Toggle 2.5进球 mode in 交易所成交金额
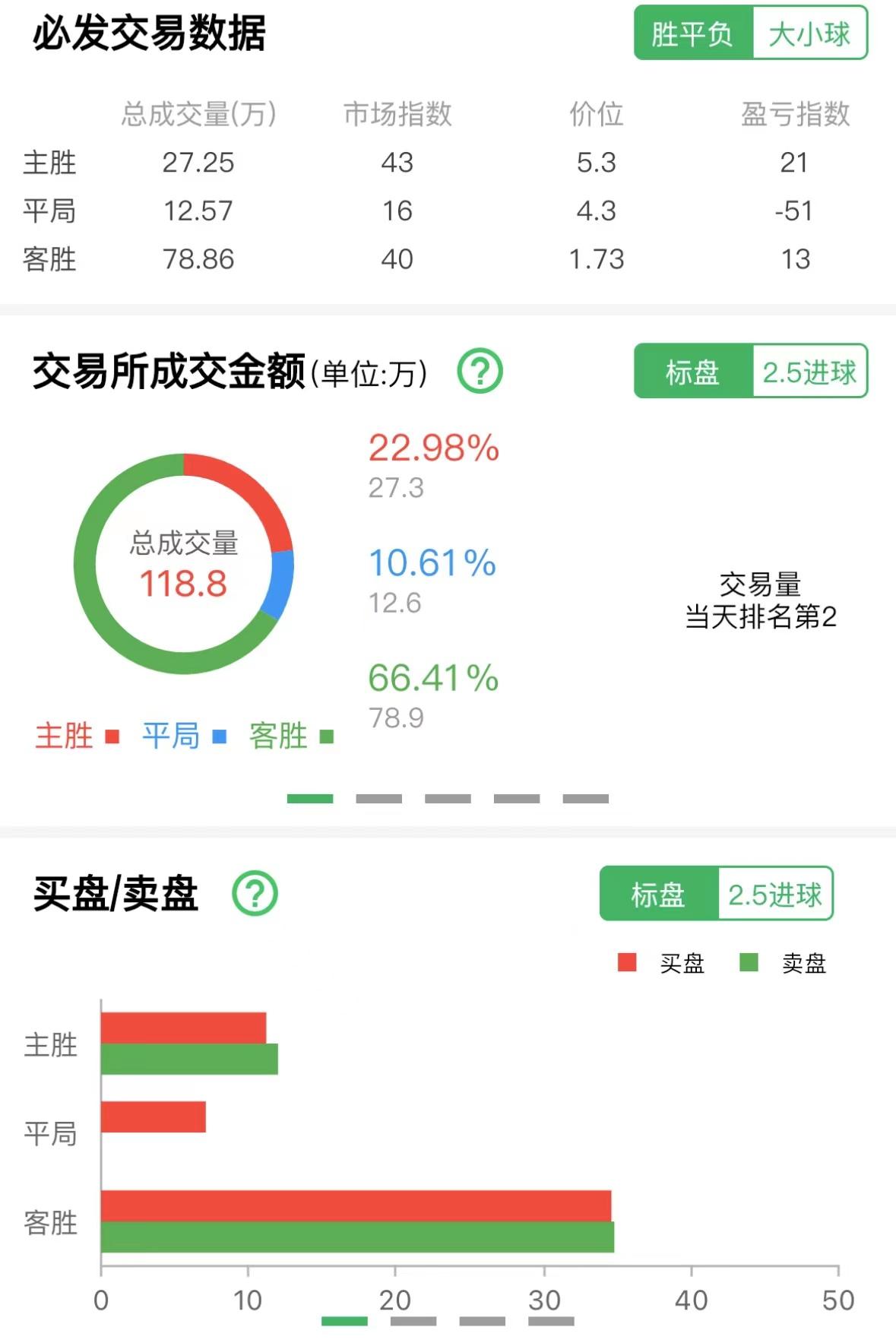 coord(809,372)
